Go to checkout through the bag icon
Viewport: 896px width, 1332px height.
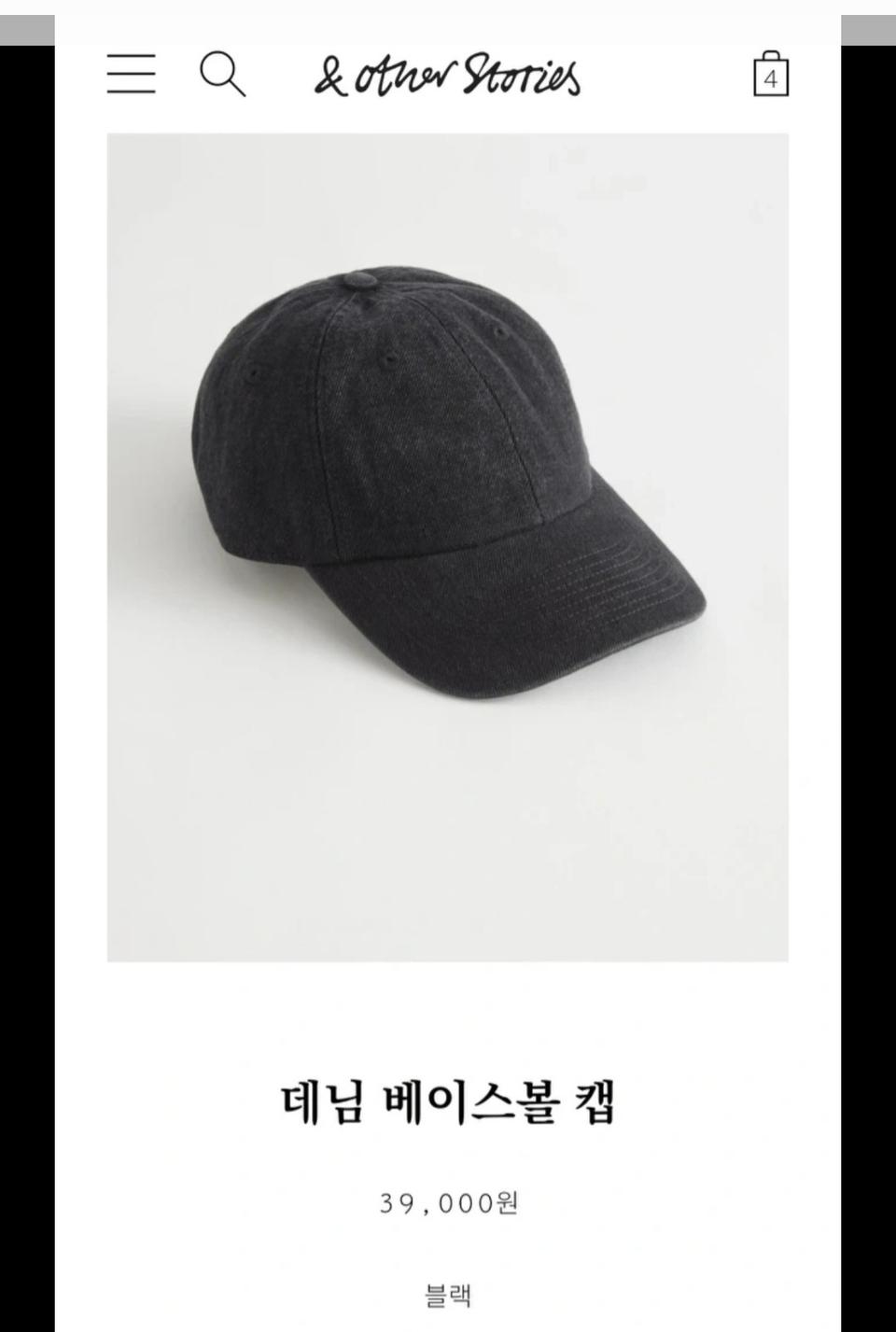click(x=769, y=77)
